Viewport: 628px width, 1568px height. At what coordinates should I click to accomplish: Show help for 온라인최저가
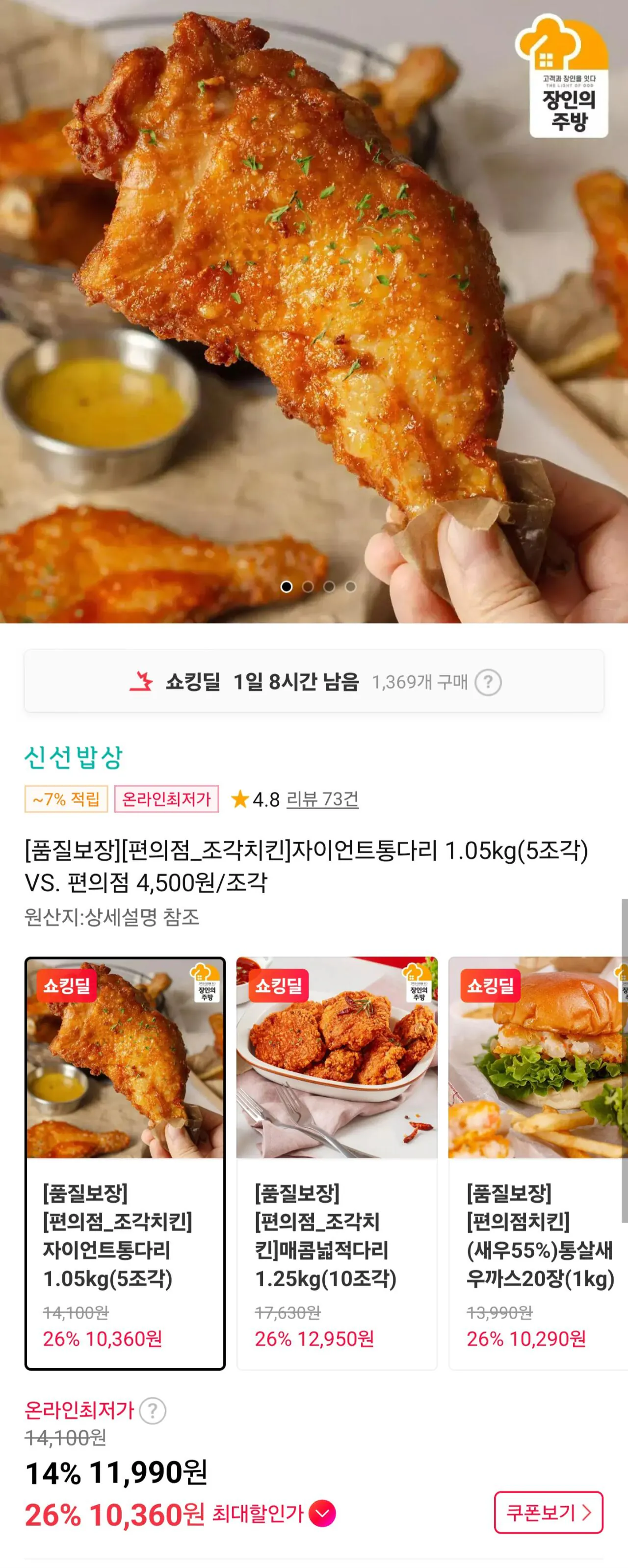[x=153, y=1410]
